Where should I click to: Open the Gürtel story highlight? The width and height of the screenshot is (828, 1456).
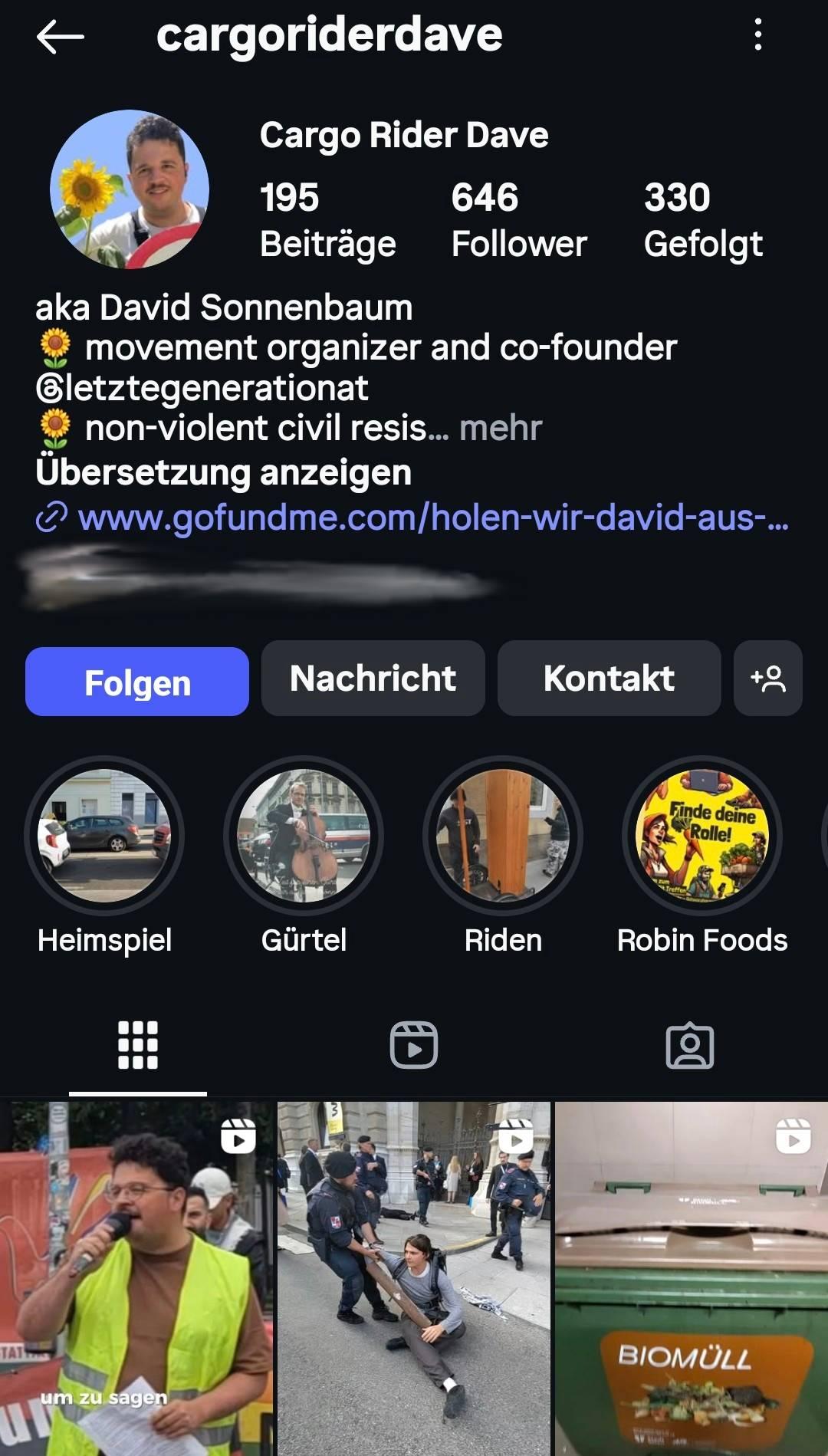pos(304,836)
